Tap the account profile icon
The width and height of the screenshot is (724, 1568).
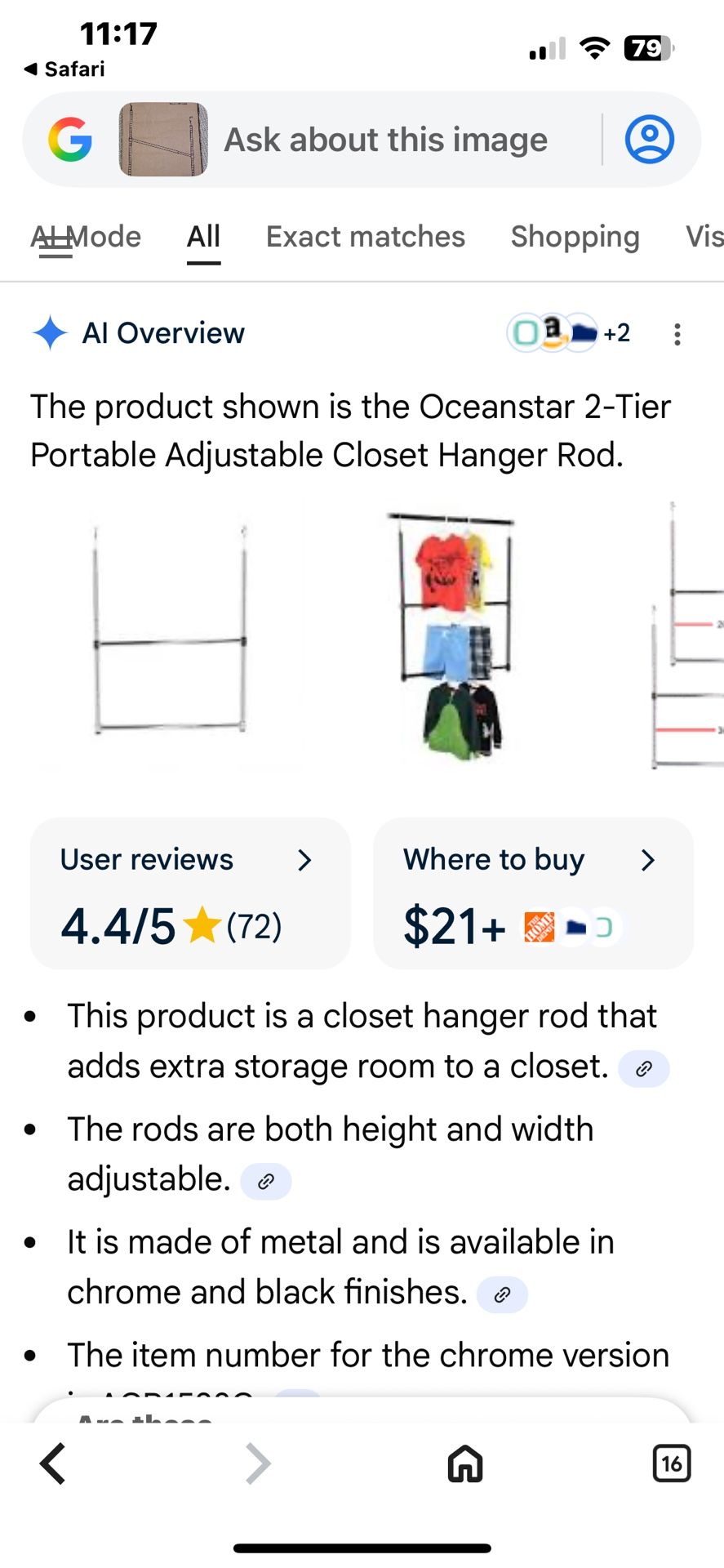(649, 139)
